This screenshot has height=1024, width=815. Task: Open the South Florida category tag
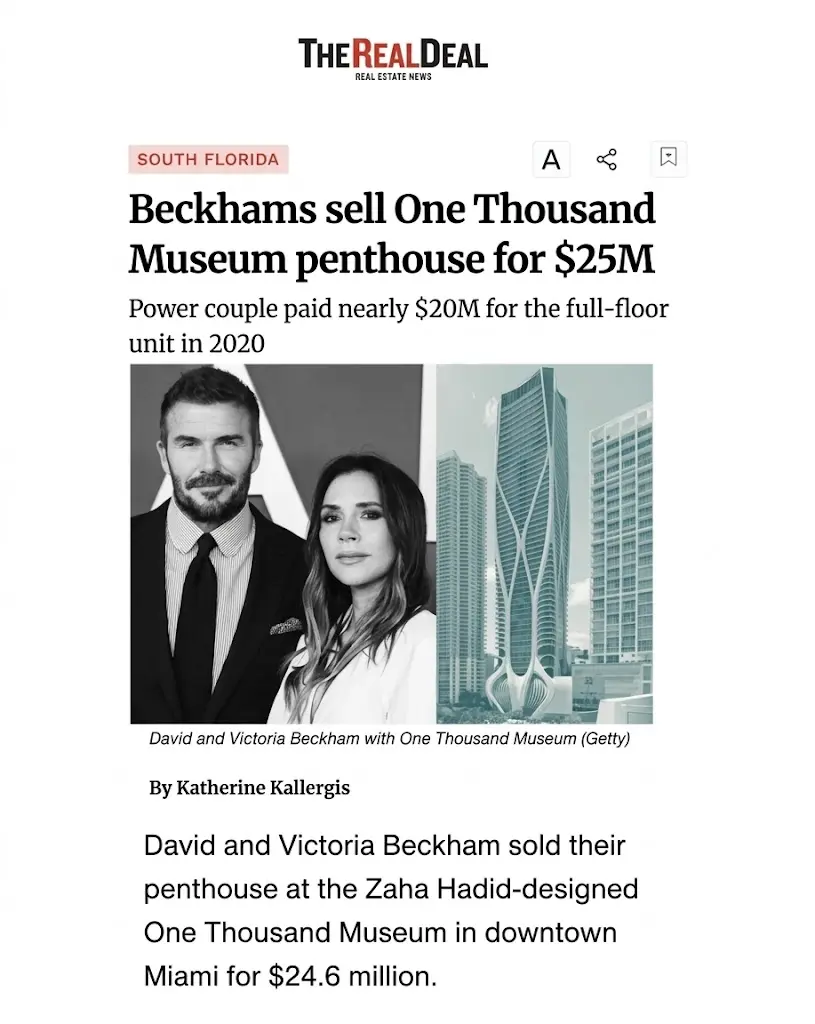[x=208, y=159]
